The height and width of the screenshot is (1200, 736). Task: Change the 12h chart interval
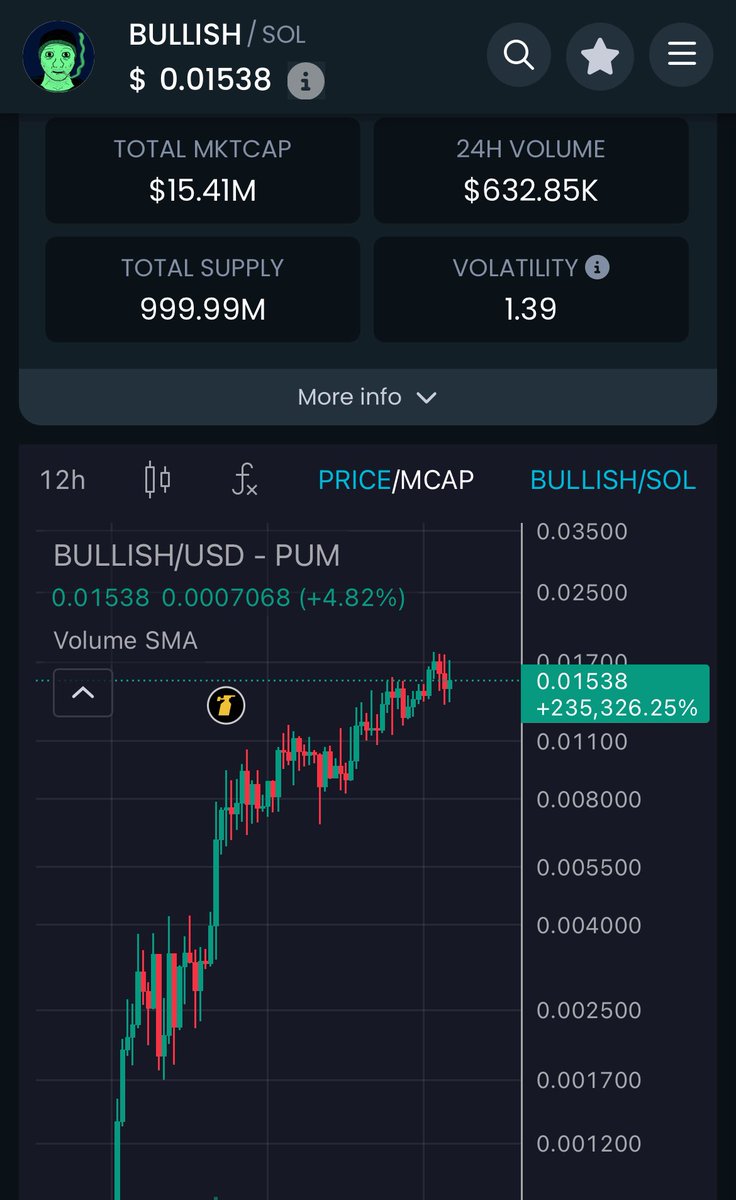pos(62,480)
